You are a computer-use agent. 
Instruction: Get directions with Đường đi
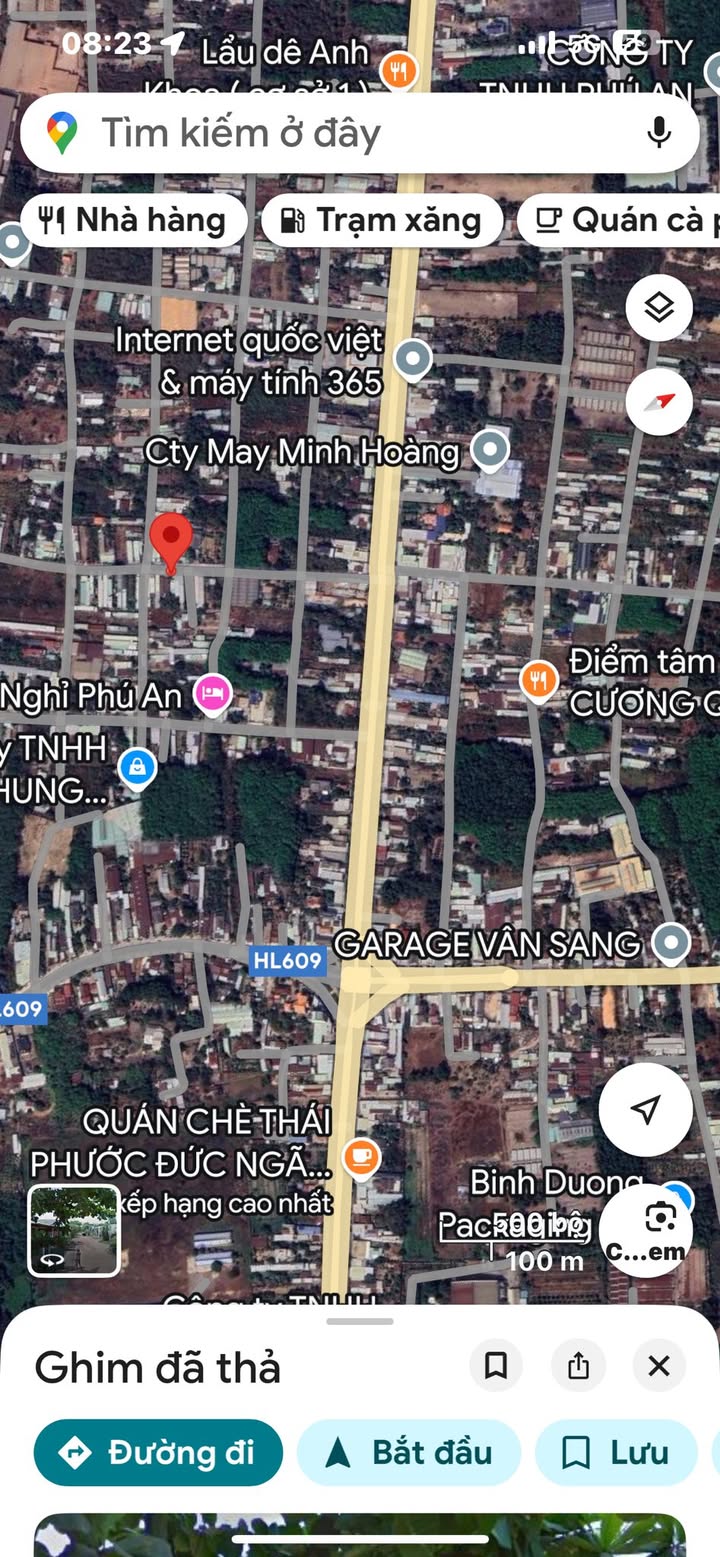[158, 1453]
